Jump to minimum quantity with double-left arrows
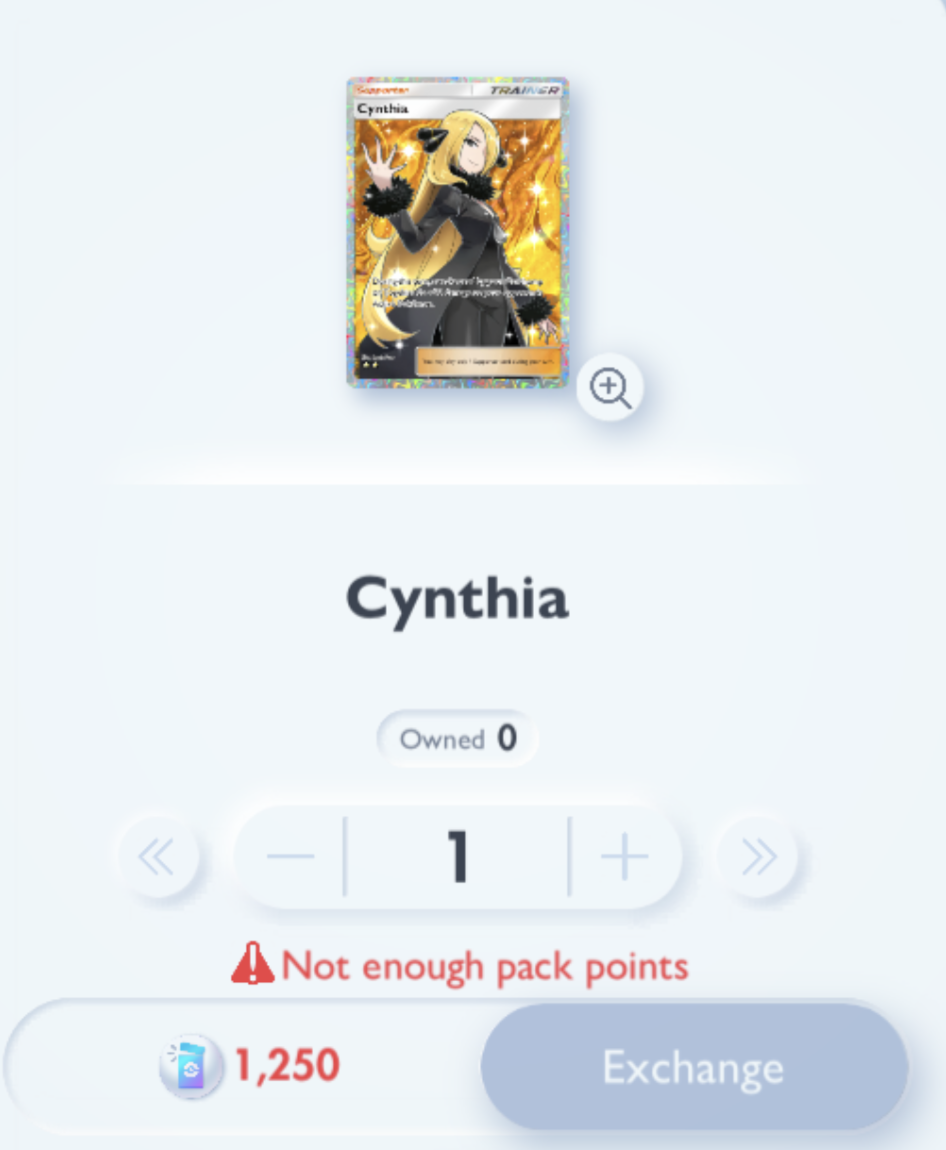The image size is (946, 1150). [x=157, y=857]
